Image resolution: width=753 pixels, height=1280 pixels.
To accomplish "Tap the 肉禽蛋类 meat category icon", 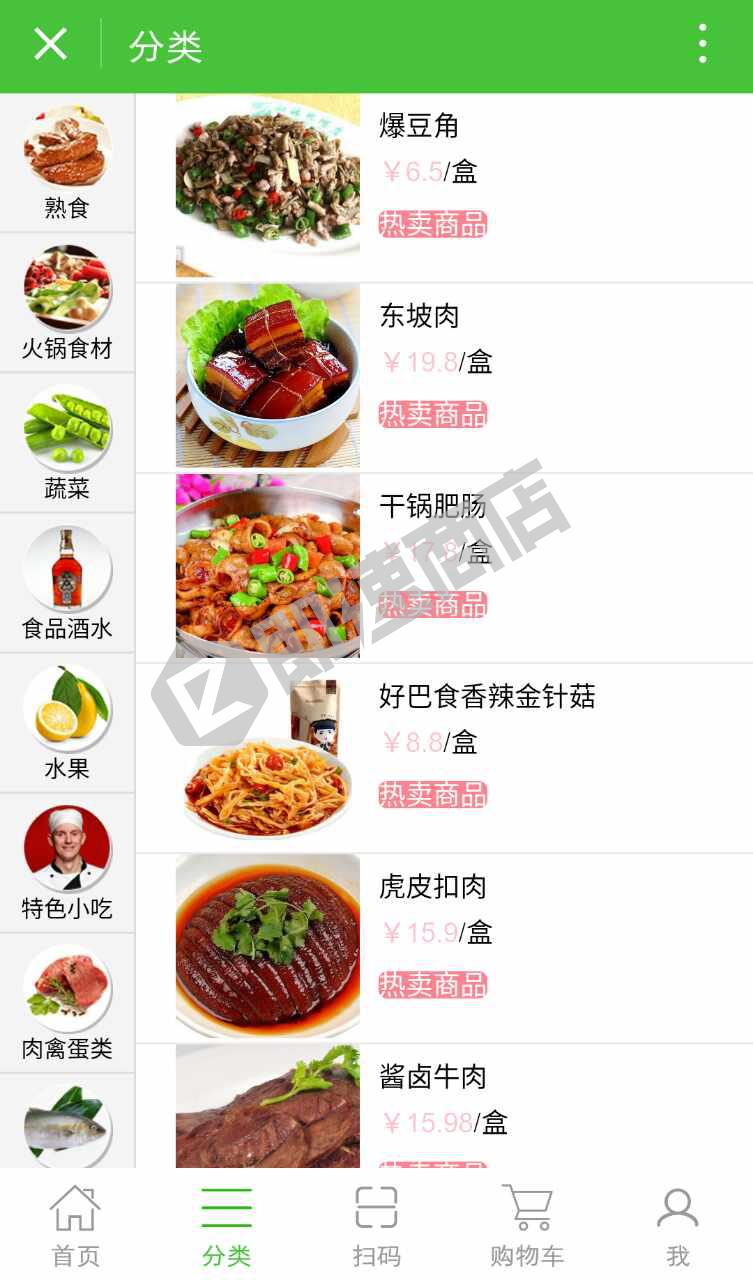I will tap(66, 990).
